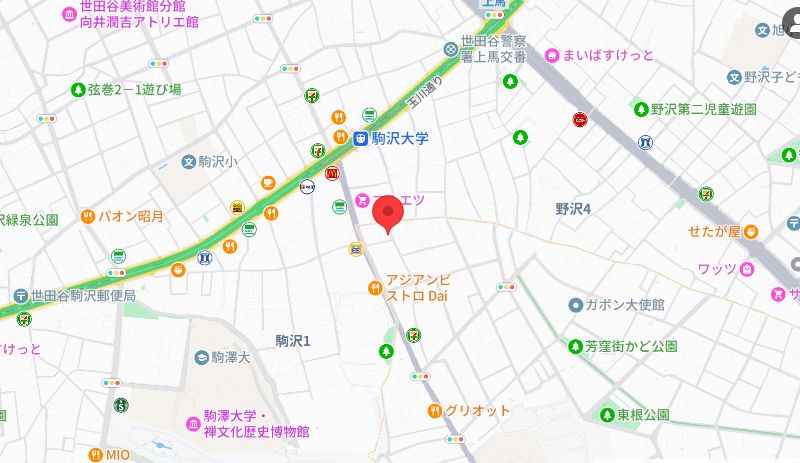Select the 野沢第二児童遊園 park marker

click(641, 109)
